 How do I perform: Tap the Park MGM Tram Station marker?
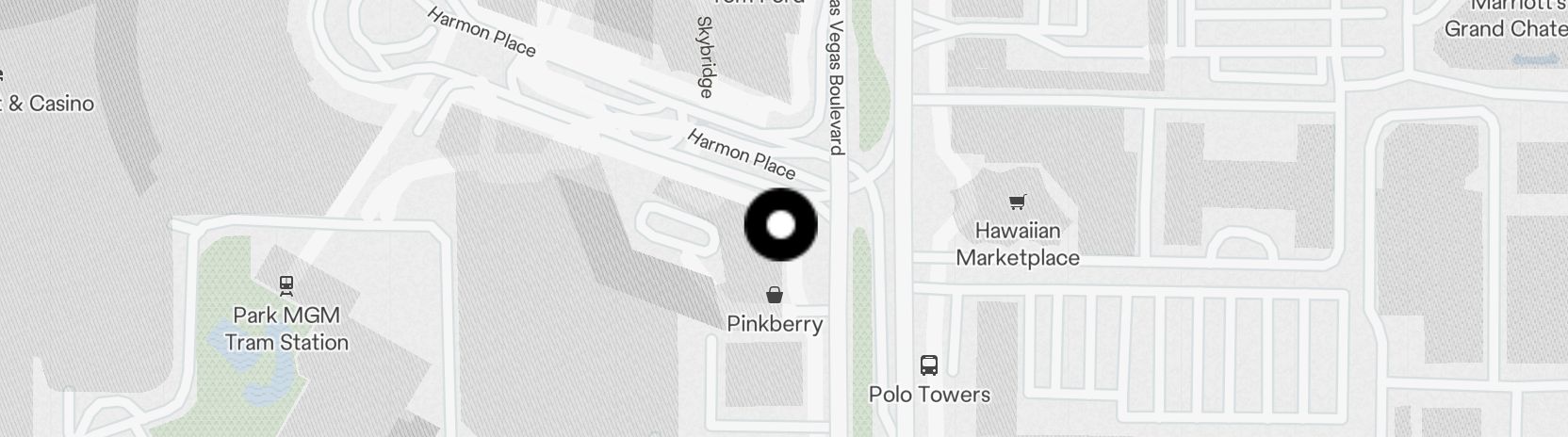point(286,284)
